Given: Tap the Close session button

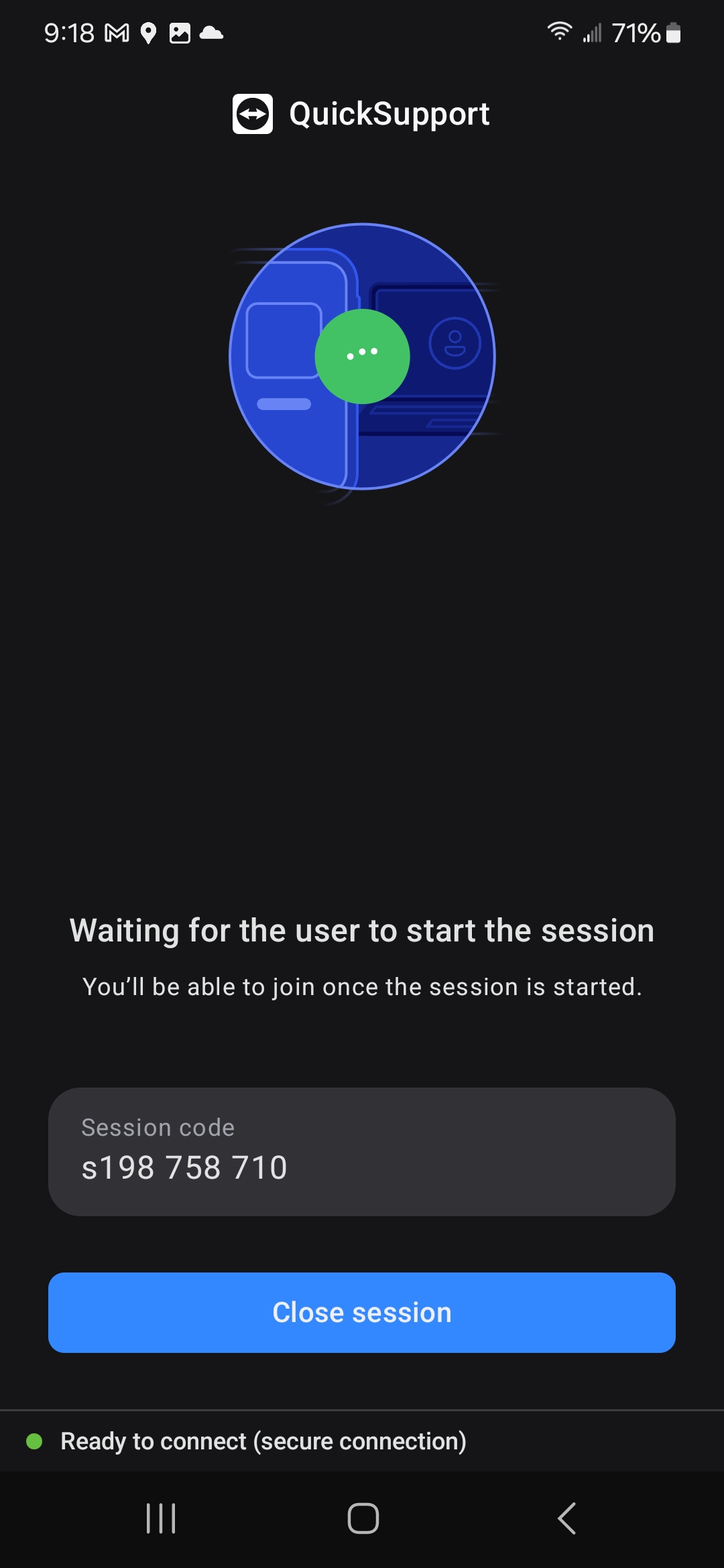Looking at the screenshot, I should (361, 1312).
